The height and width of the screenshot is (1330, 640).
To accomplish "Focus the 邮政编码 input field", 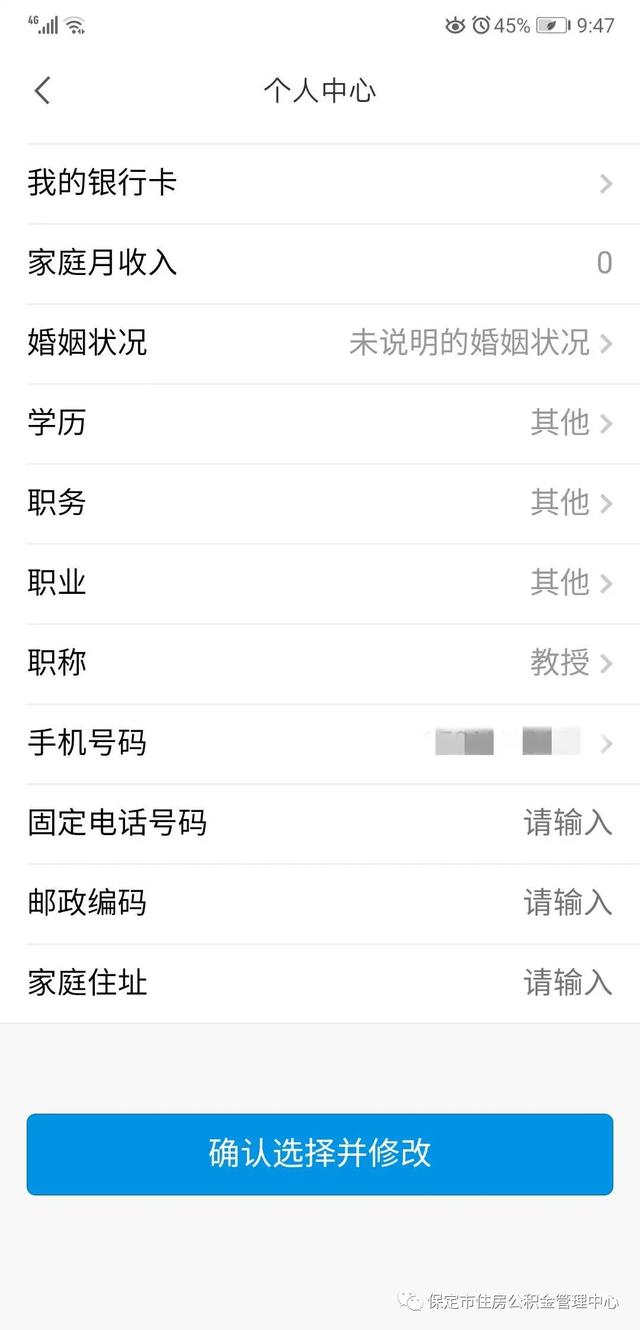I will tap(567, 903).
